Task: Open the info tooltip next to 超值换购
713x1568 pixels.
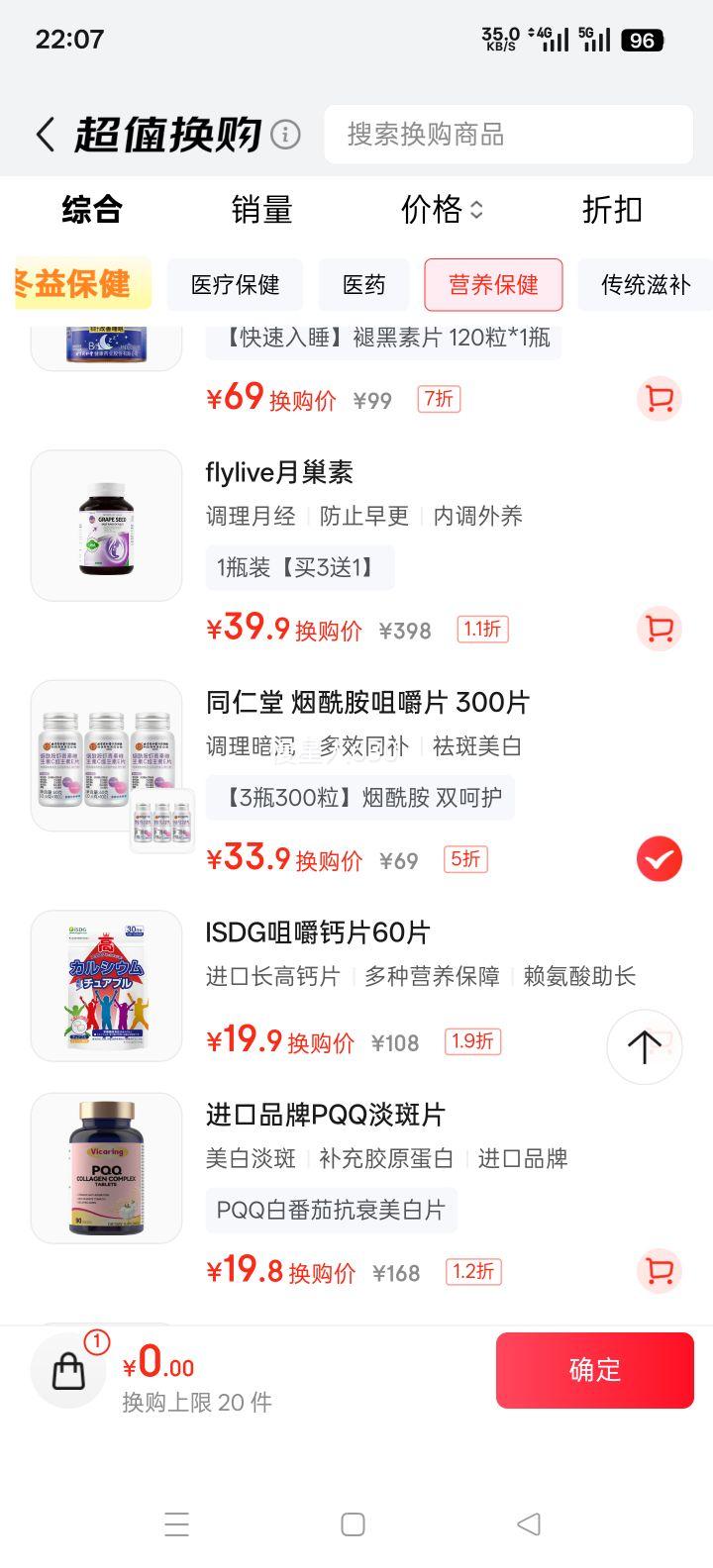Action: coord(283,134)
